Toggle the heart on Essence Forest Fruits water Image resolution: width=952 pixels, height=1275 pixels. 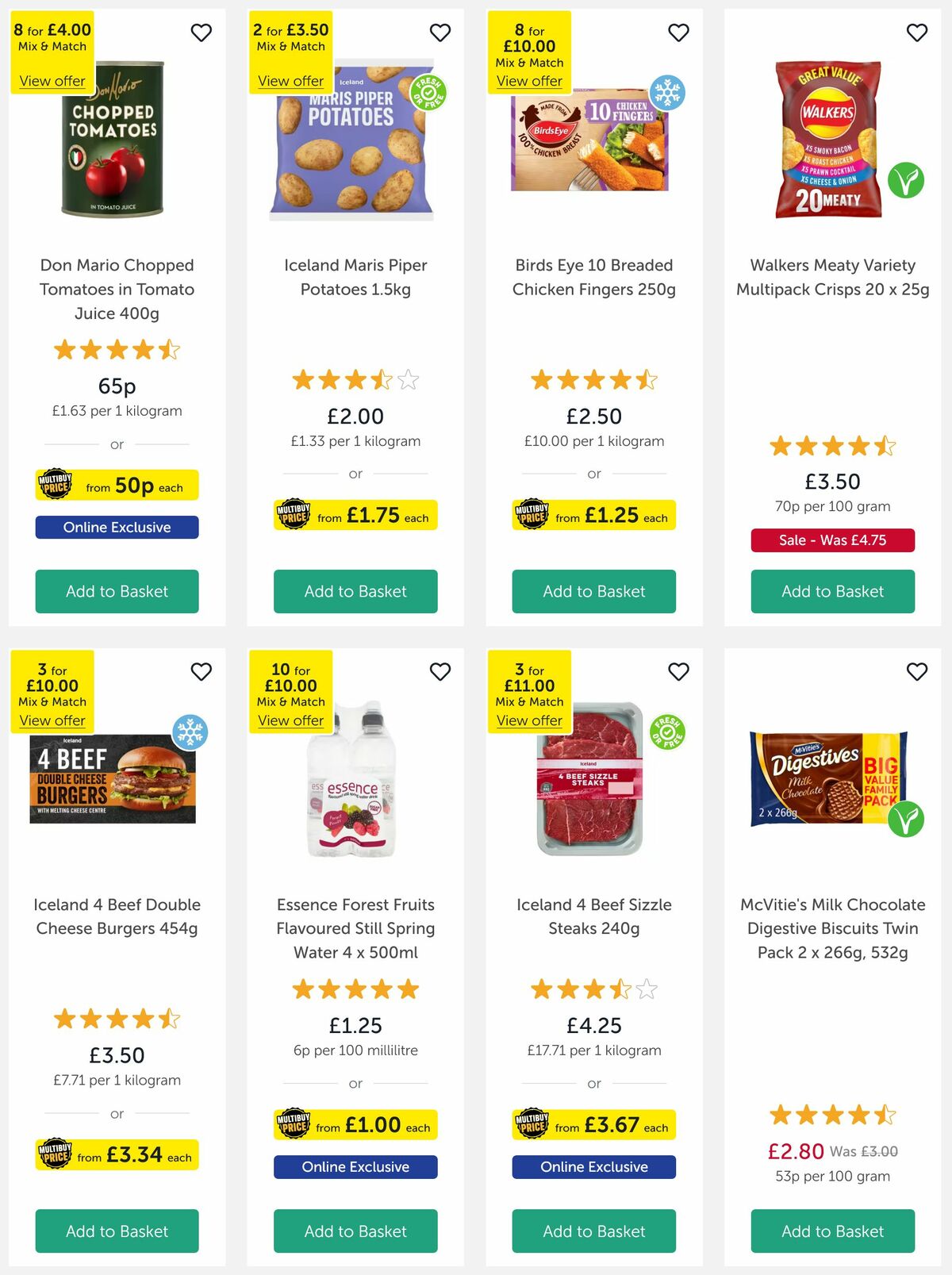point(441,671)
